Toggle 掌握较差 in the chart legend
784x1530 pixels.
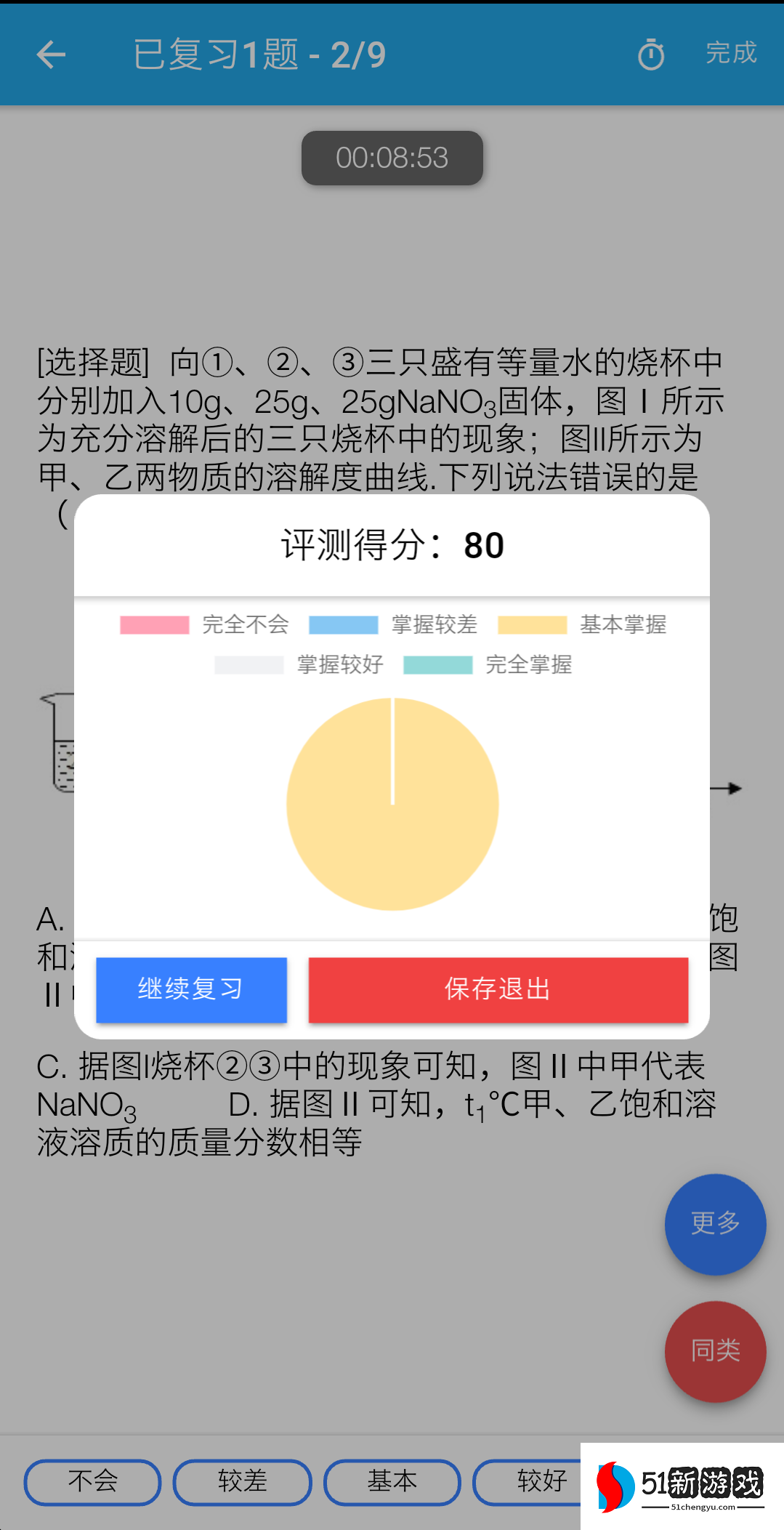393,624
